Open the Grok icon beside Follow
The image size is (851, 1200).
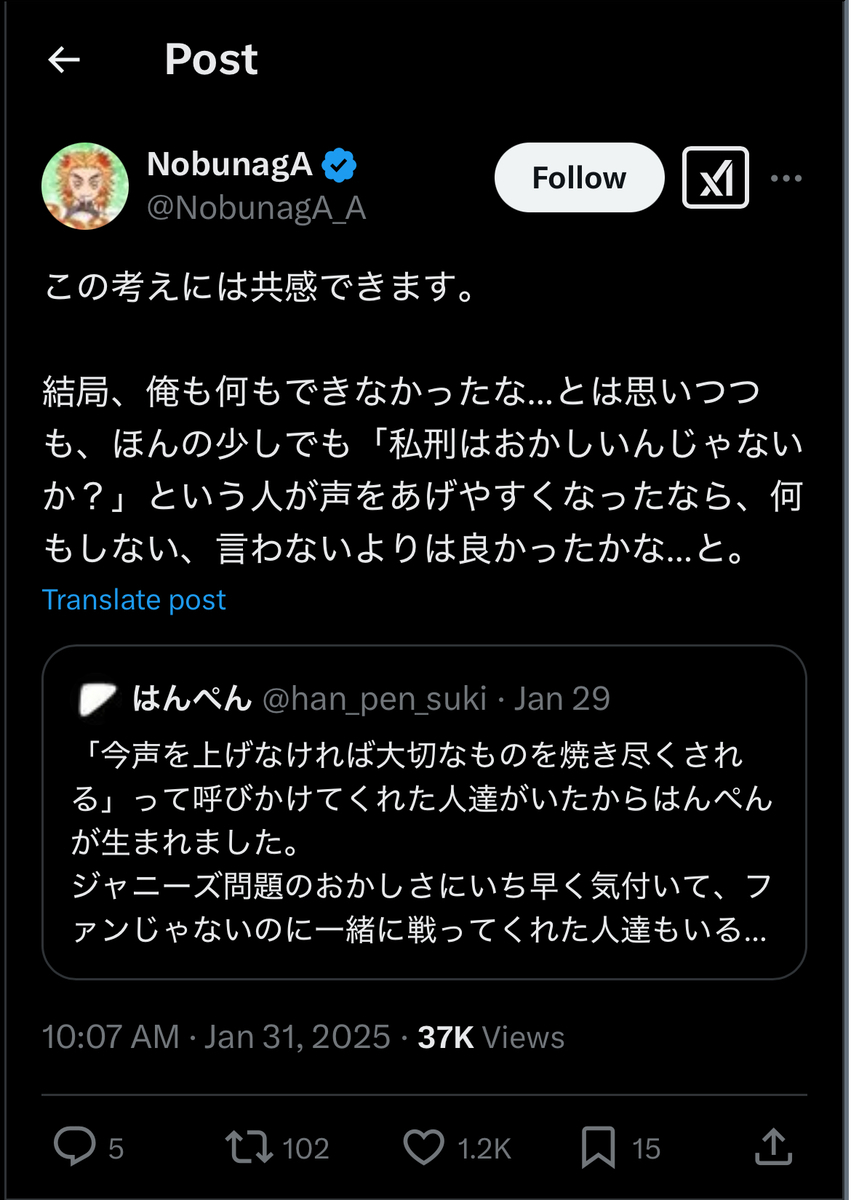pos(715,178)
